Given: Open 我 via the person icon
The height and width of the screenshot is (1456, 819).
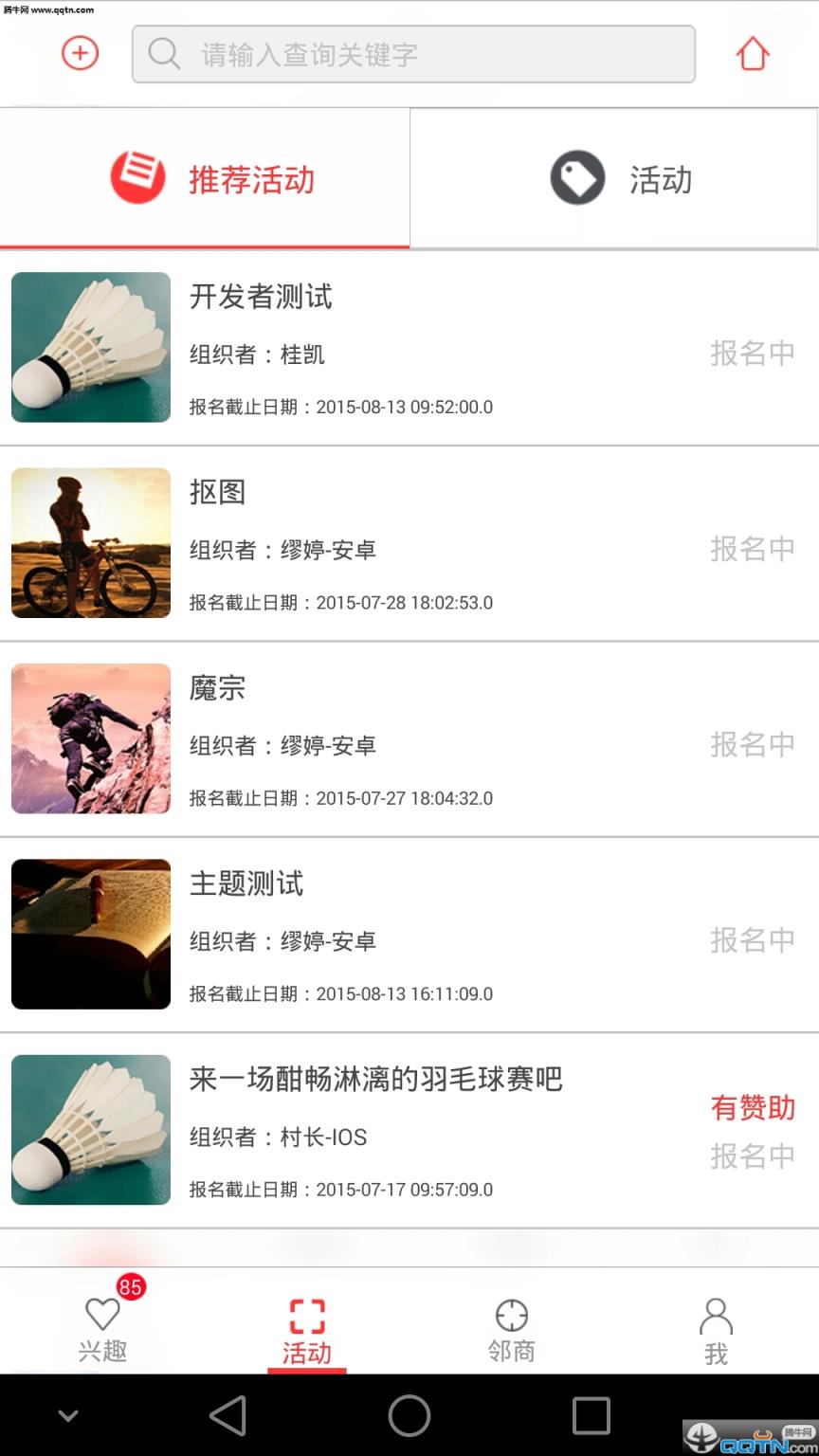Looking at the screenshot, I should (716, 1316).
